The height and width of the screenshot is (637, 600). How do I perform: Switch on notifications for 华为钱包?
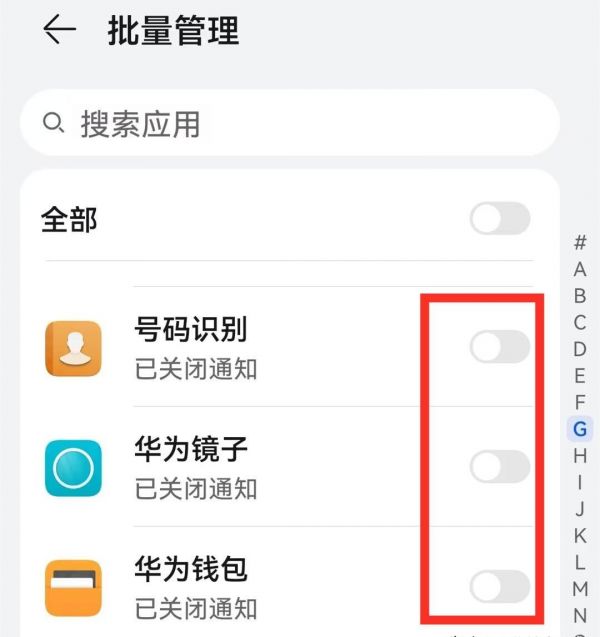click(x=500, y=587)
